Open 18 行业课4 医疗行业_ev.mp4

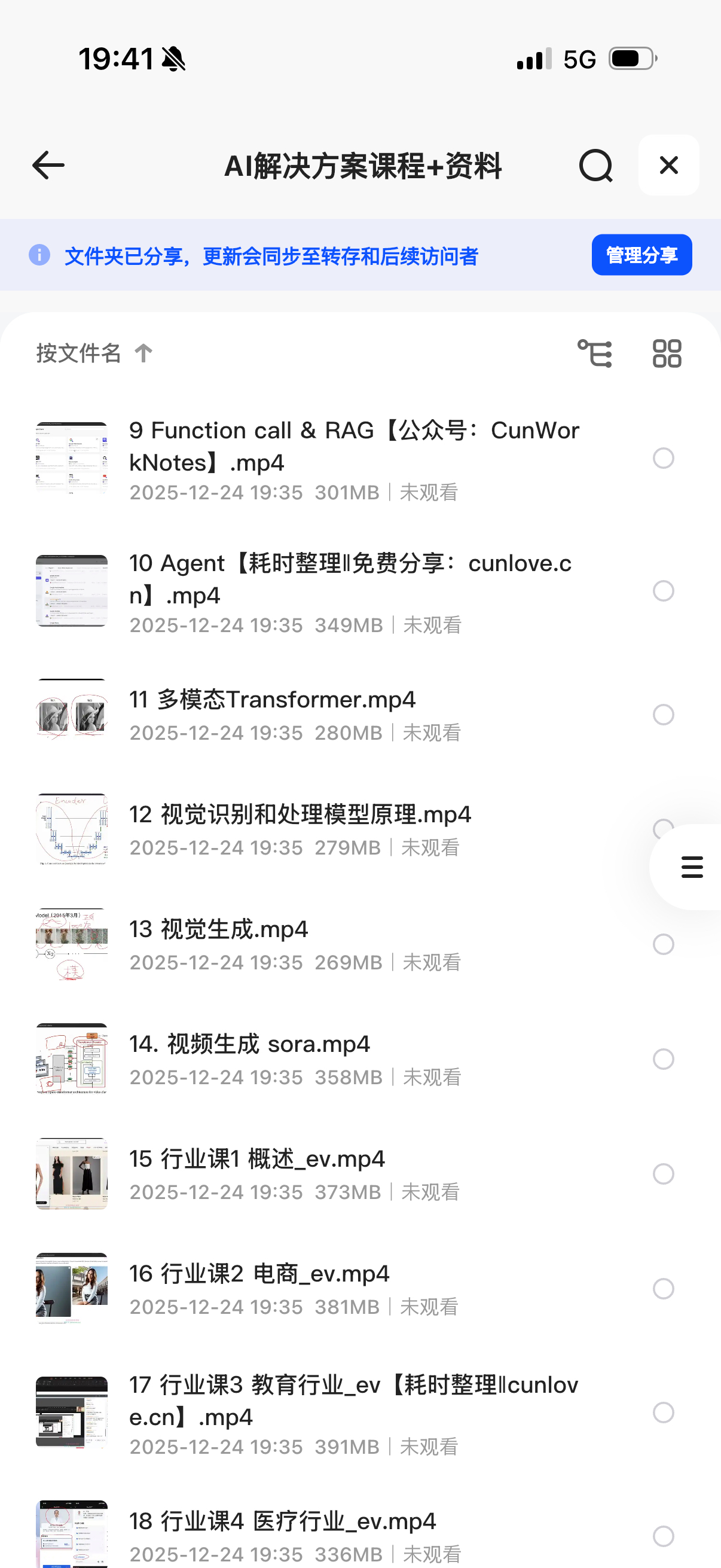tap(282, 1522)
